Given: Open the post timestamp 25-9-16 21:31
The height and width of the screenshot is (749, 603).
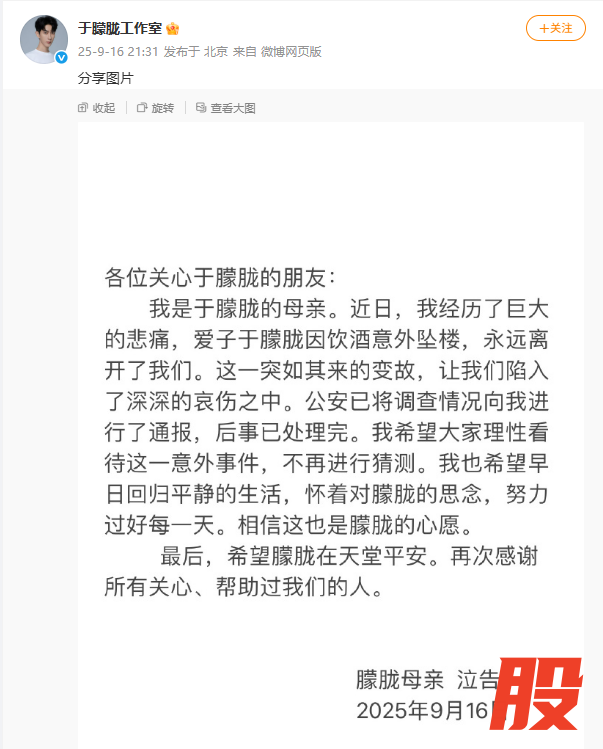Looking at the screenshot, I should 117,52.
